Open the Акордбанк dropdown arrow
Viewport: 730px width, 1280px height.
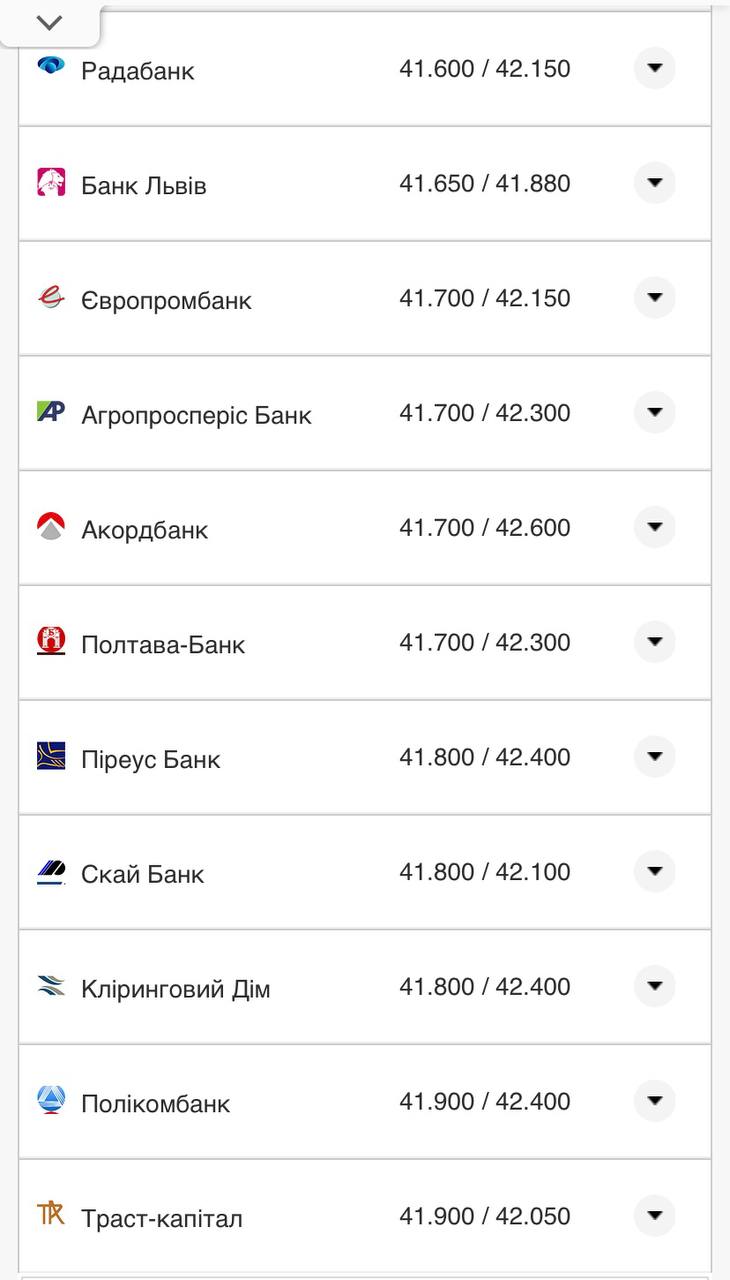[655, 527]
